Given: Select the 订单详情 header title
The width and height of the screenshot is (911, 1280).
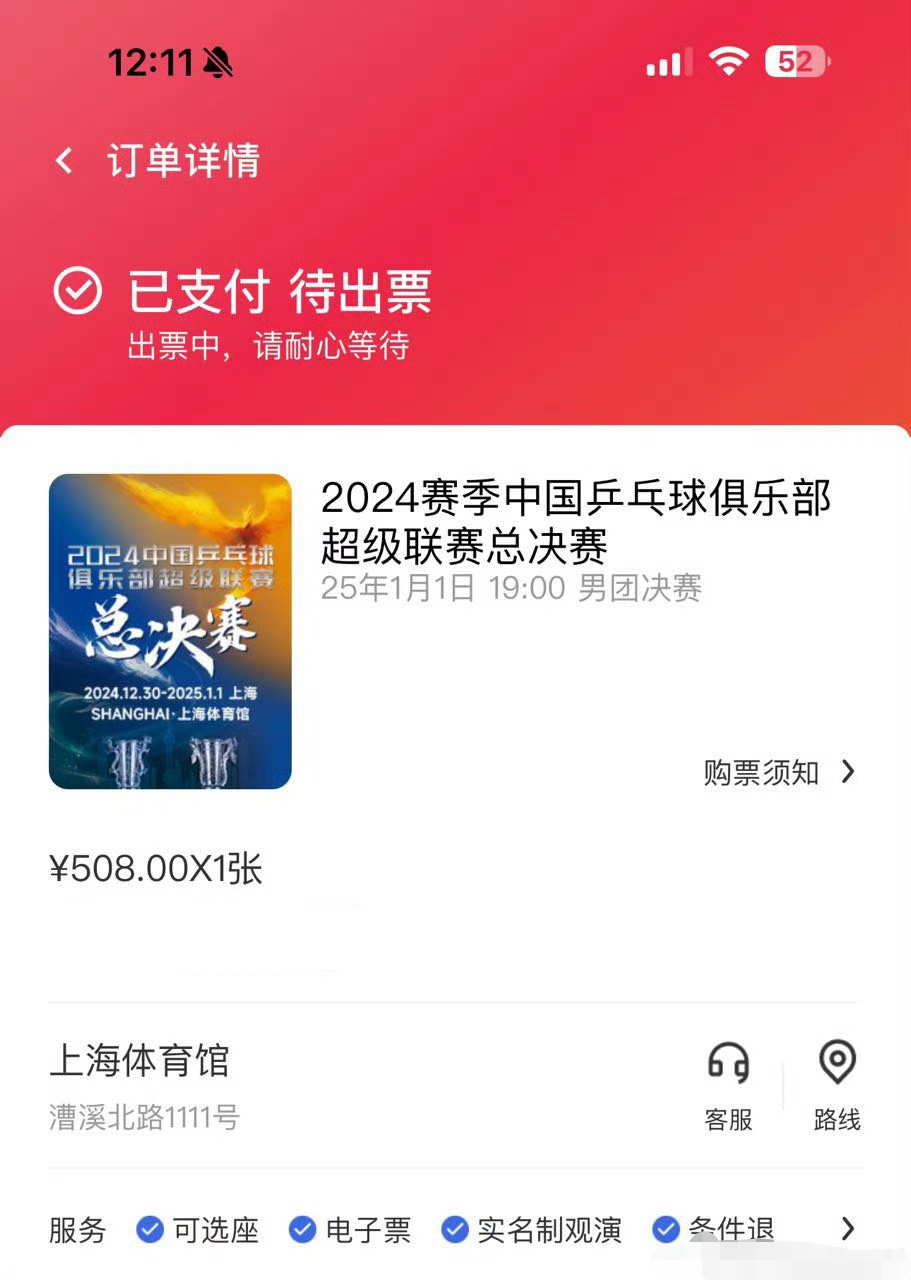Looking at the screenshot, I should (x=184, y=161).
